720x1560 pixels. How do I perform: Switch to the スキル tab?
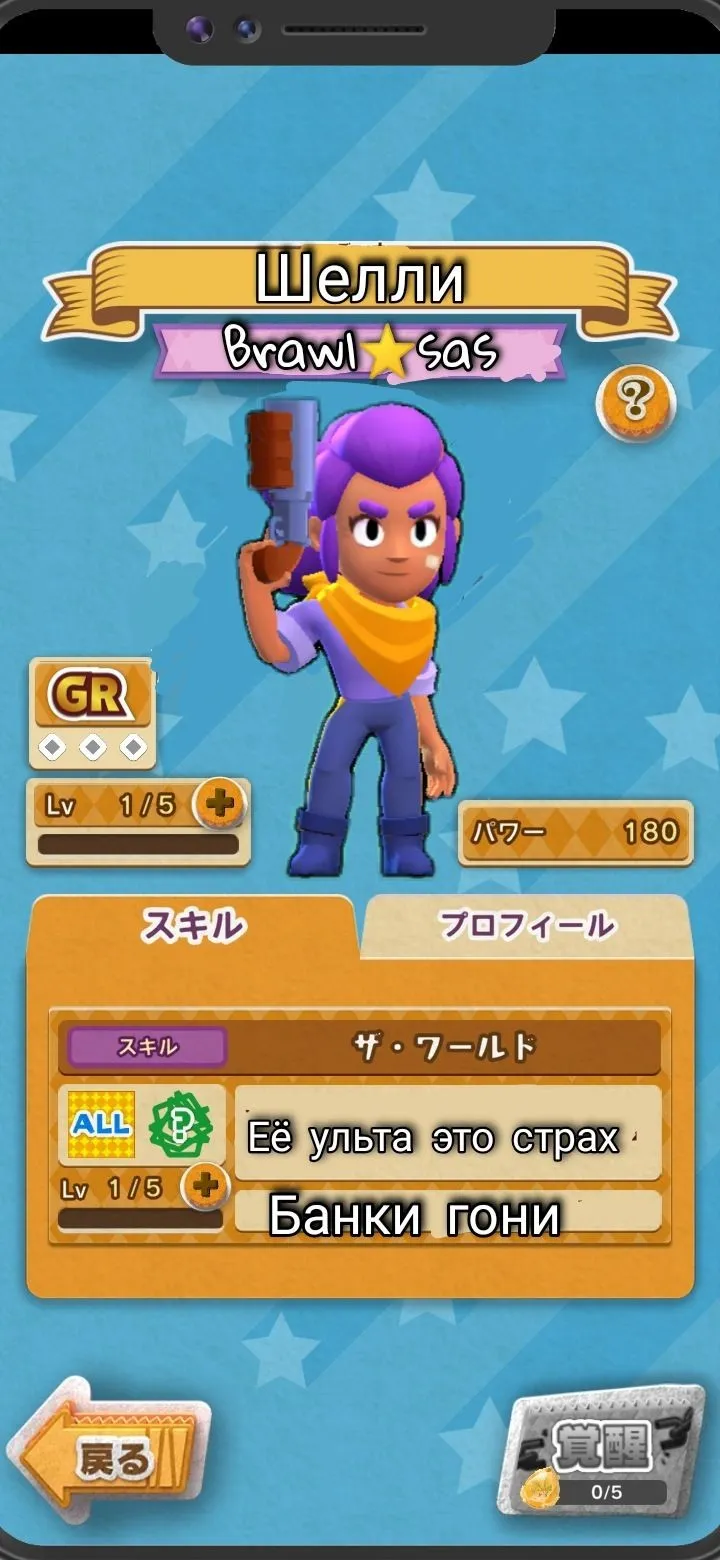coord(193,927)
